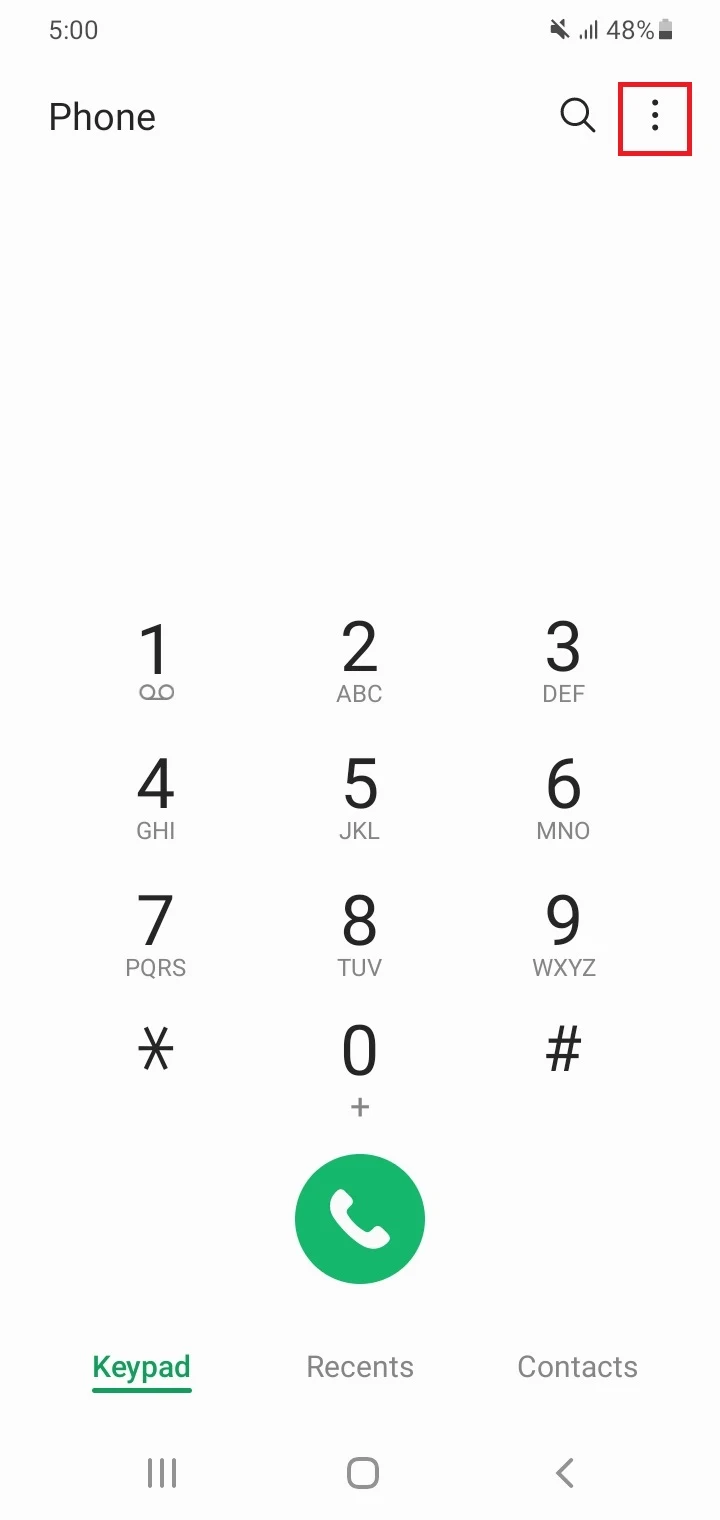Switch to the Contacts tab
This screenshot has width=720, height=1520.
(x=578, y=1367)
